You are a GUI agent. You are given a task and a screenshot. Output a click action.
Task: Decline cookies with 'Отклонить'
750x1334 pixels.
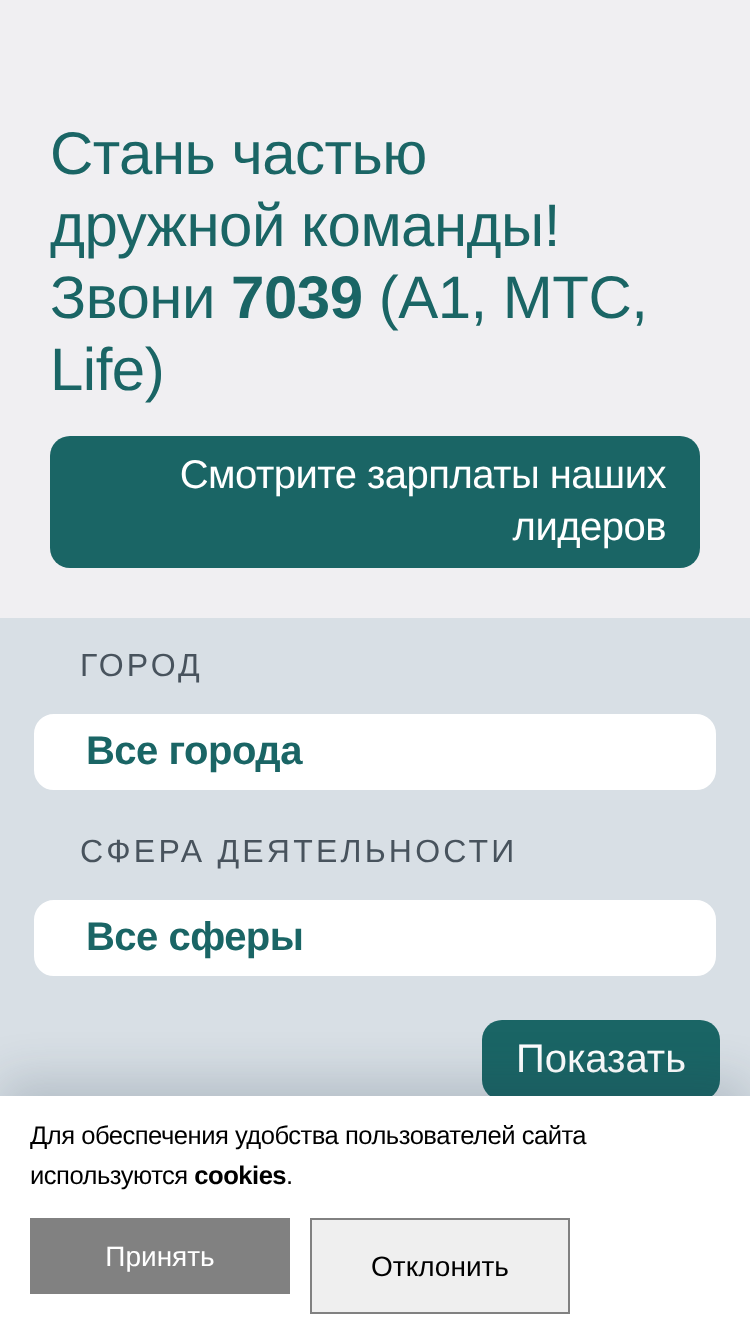click(440, 1266)
